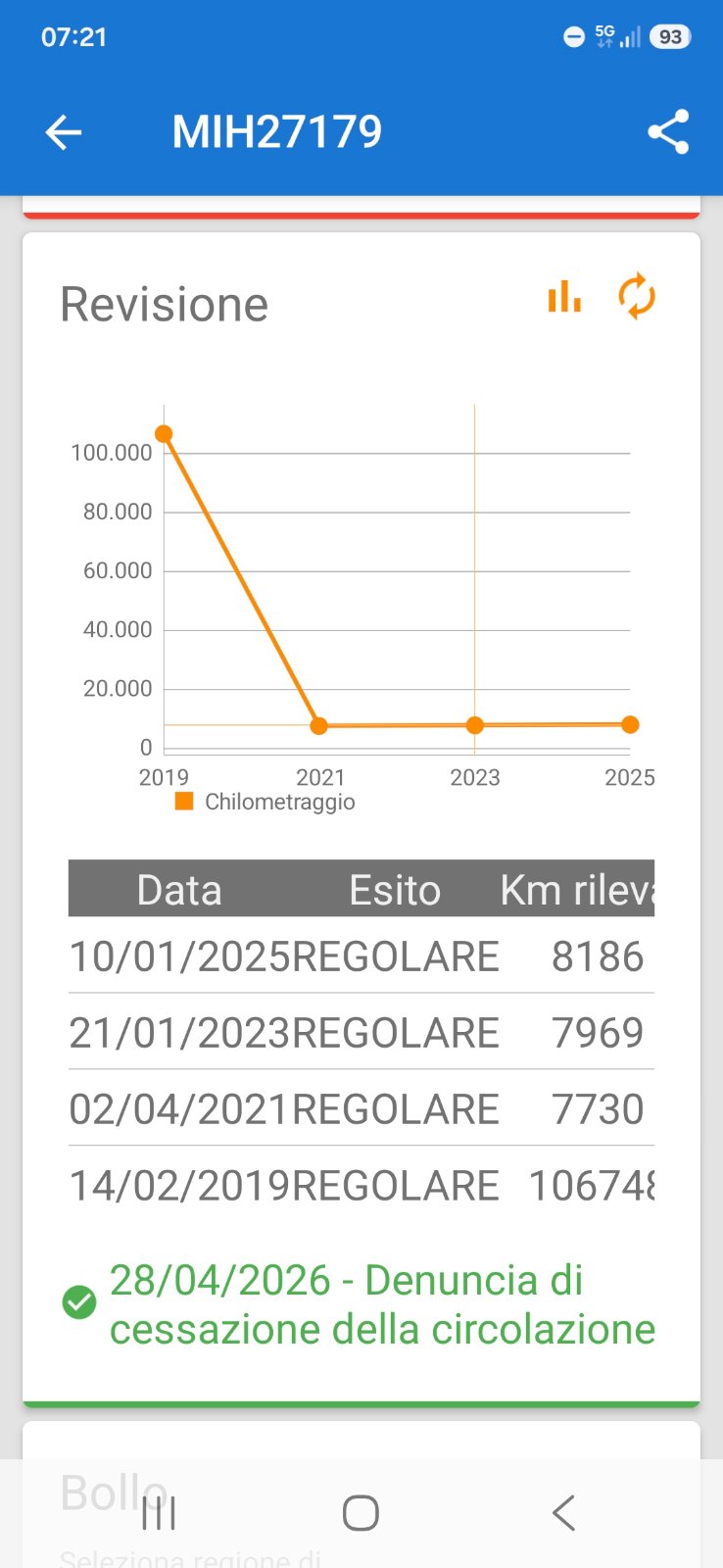The height and width of the screenshot is (1568, 723).
Task: Open recent apps from the navigation bar
Action: 159,1513
